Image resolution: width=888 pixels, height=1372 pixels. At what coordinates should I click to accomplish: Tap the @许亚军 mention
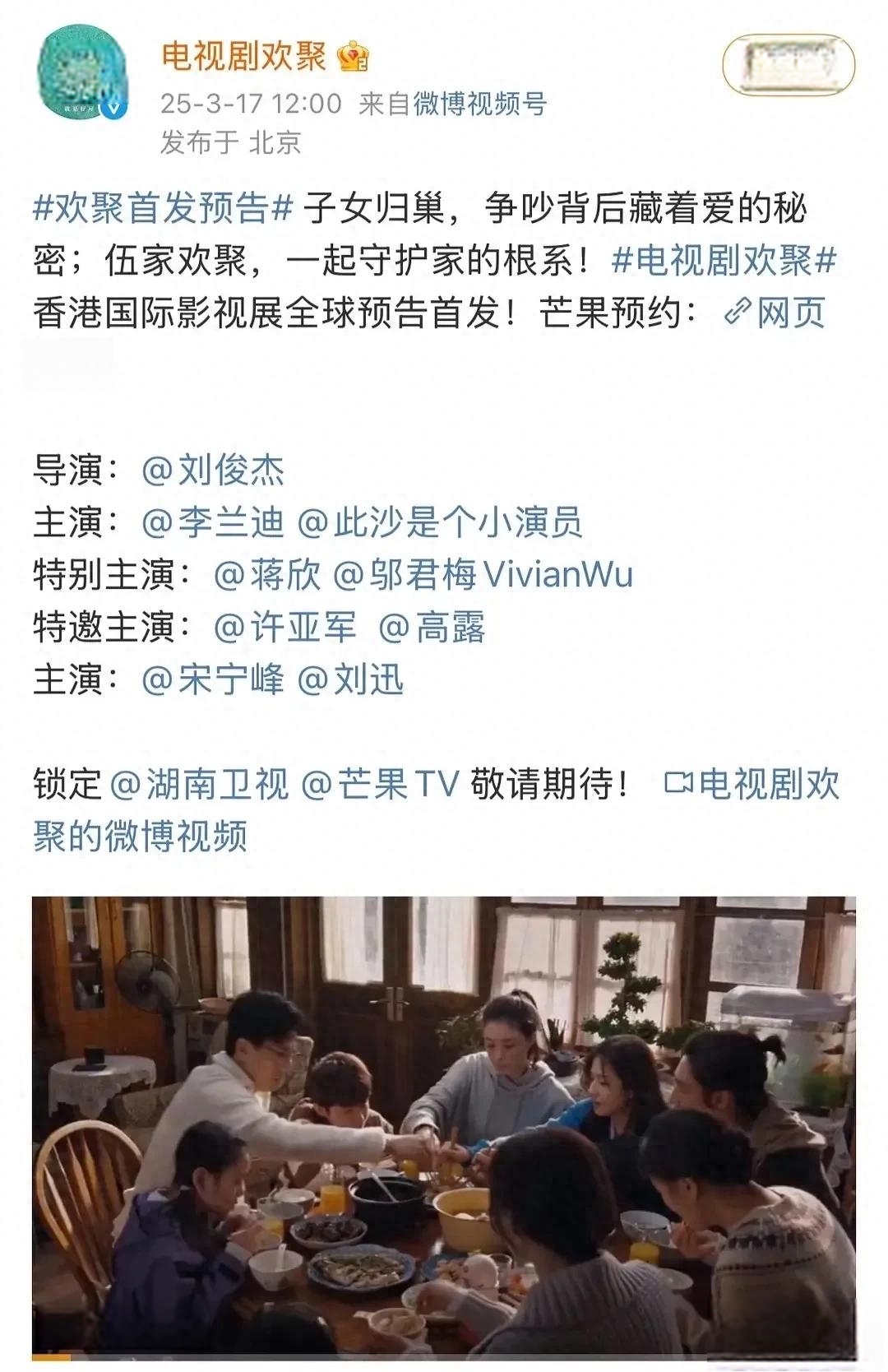pyautogui.click(x=285, y=628)
